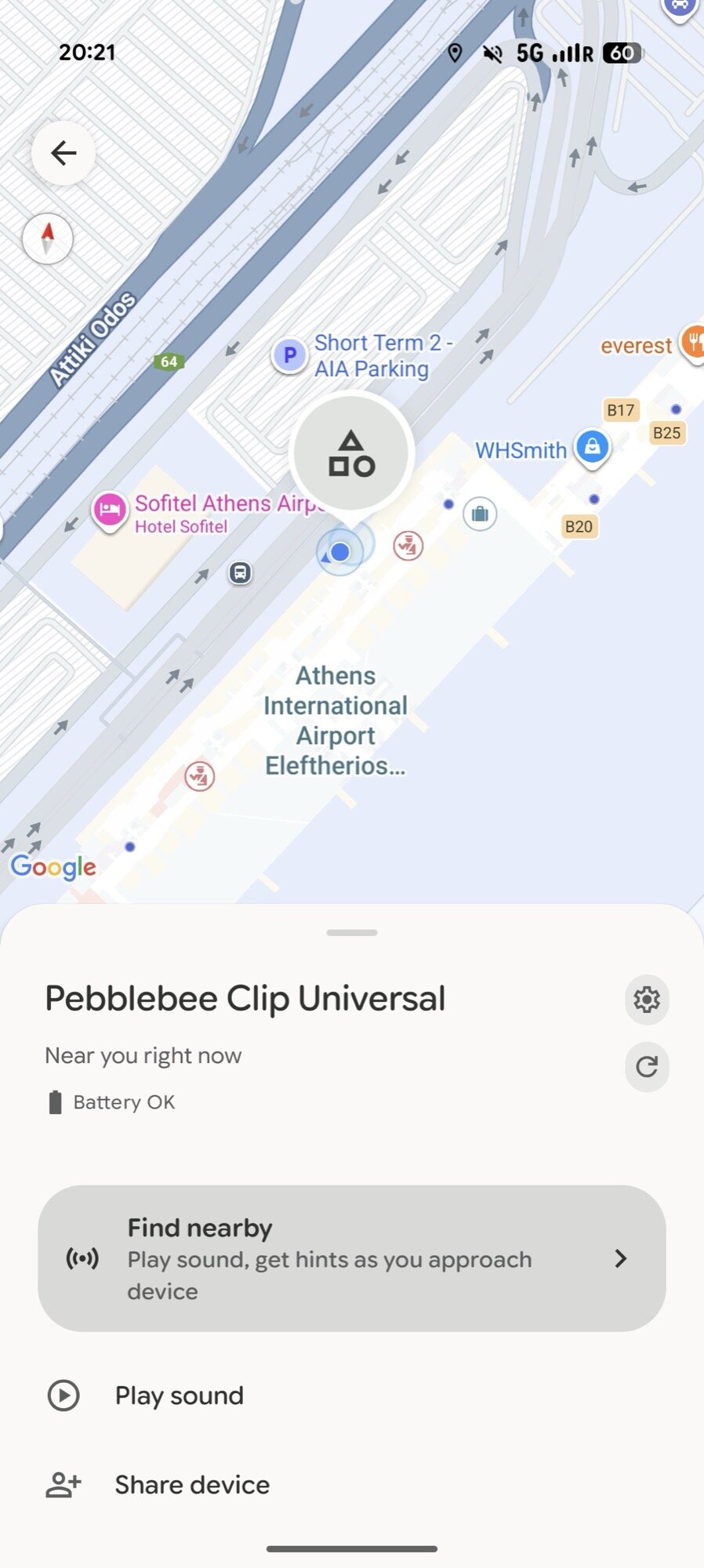The image size is (704, 1568).
Task: Tap the Google logo on the map
Action: (53, 867)
